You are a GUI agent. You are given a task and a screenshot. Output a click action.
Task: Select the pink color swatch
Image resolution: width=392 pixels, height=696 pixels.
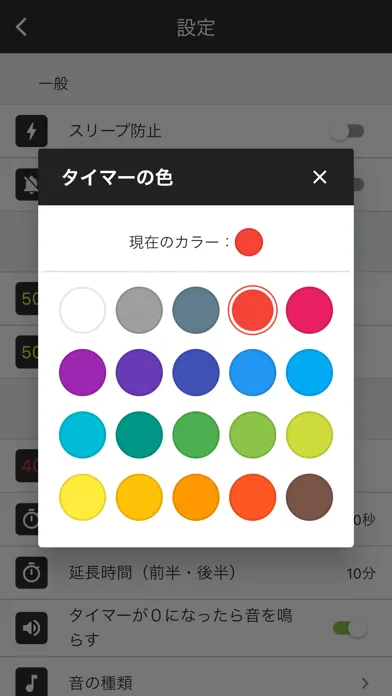pos(309,310)
